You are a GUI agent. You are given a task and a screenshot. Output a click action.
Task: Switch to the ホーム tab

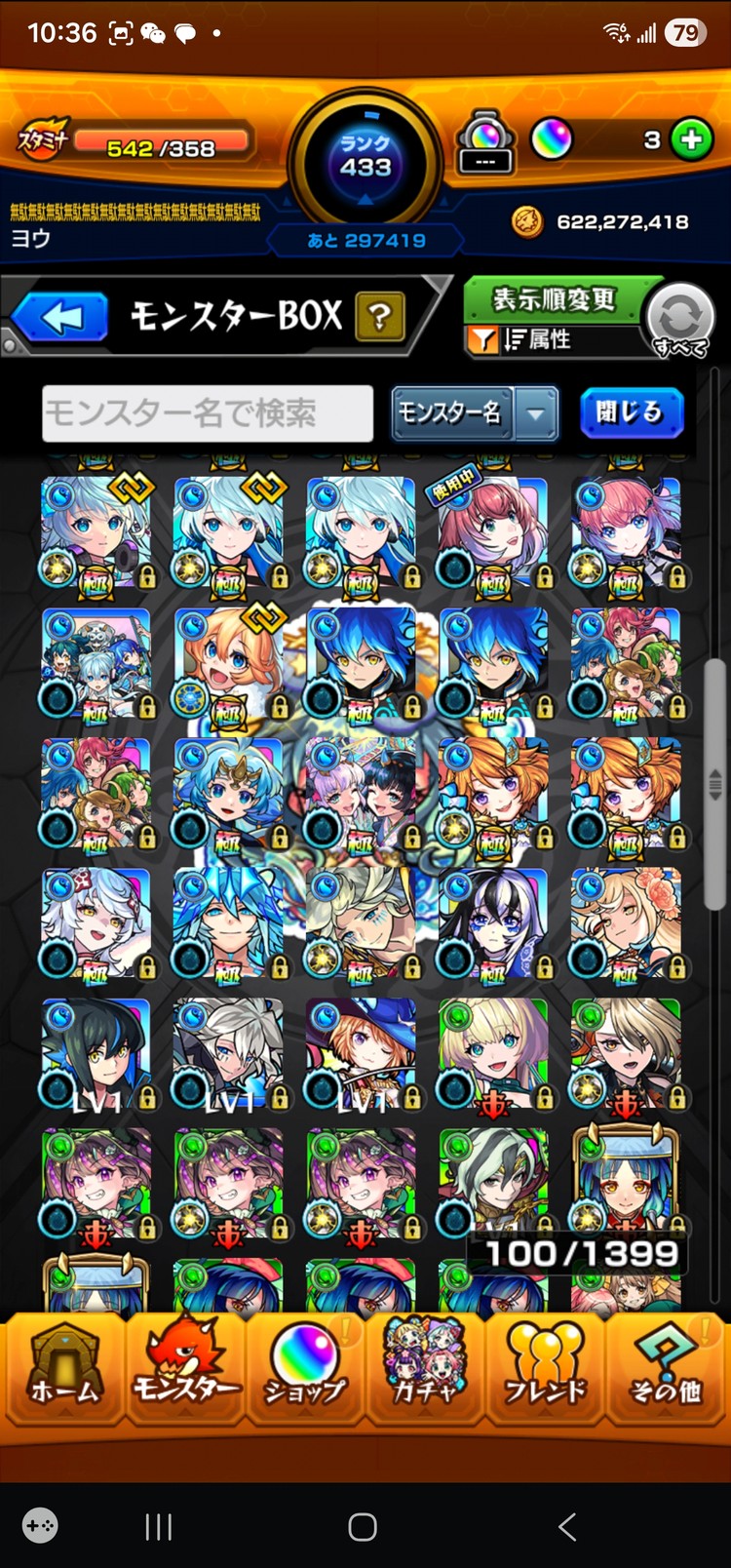63,1368
